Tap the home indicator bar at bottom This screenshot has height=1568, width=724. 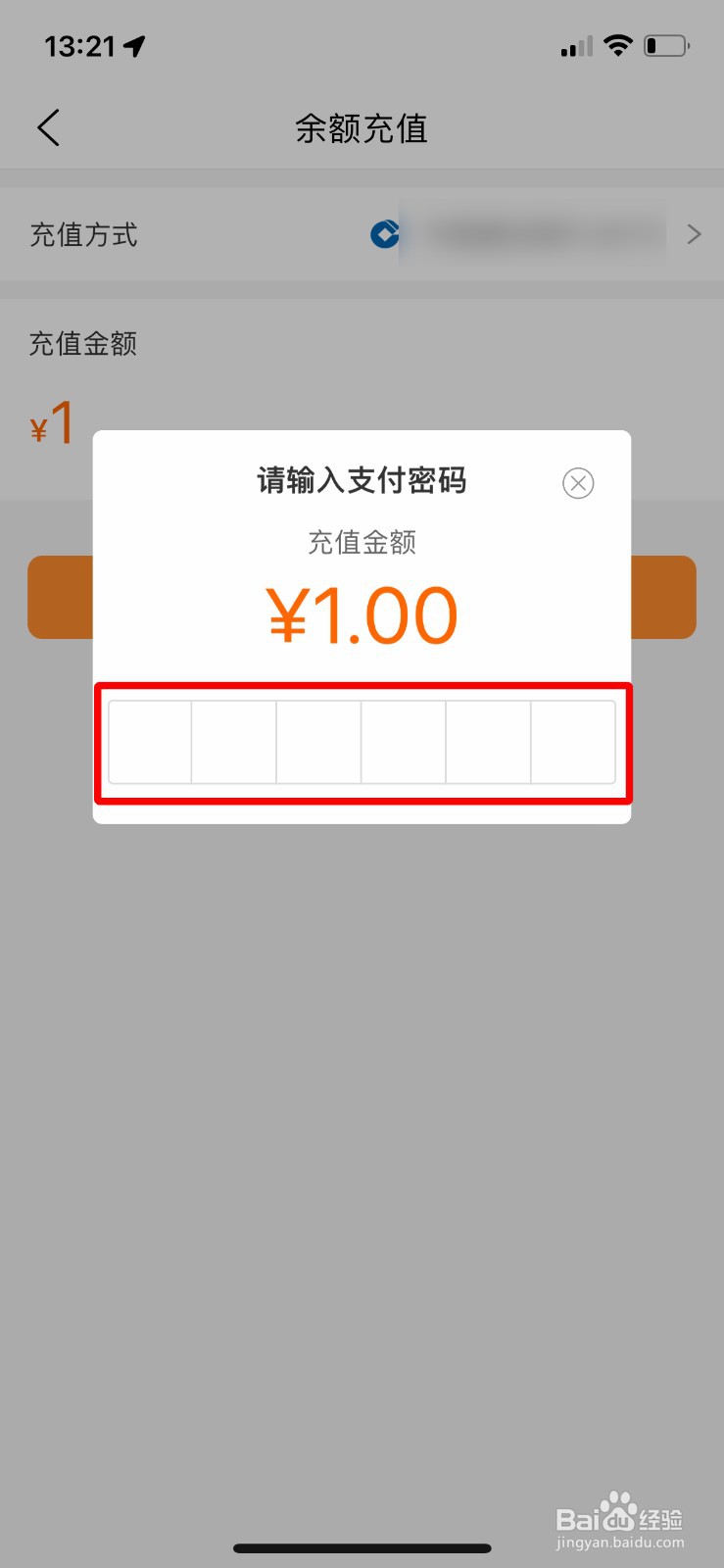[362, 1548]
